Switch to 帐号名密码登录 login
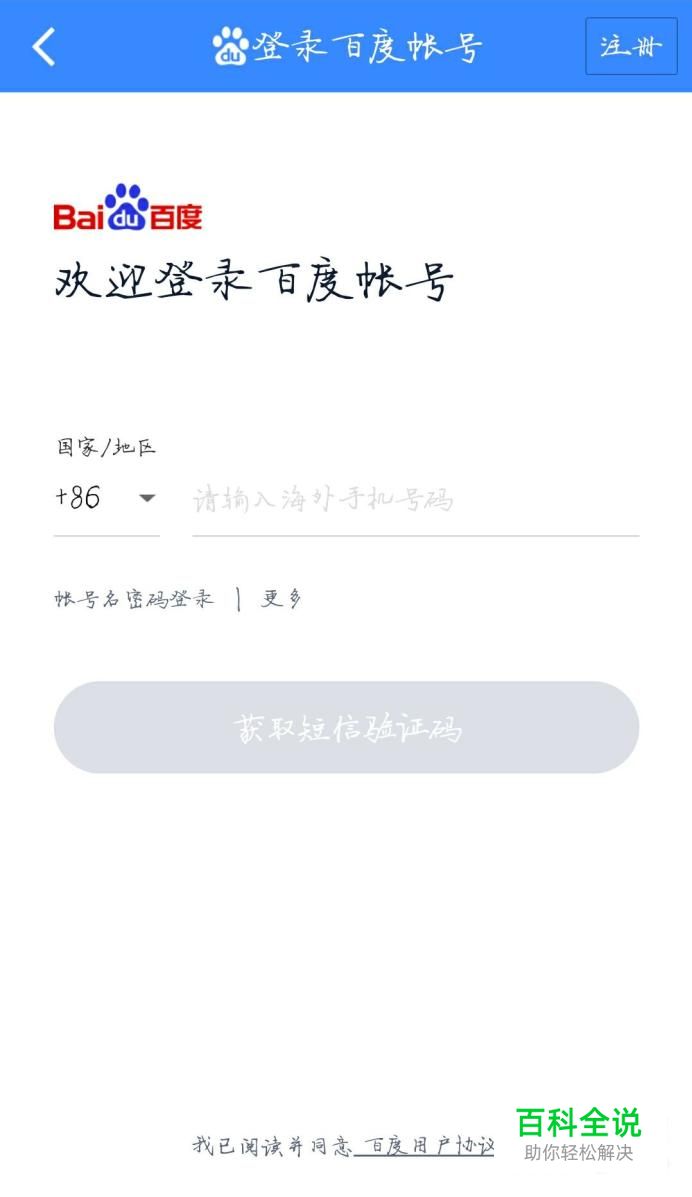Screen dimensions: 692x1197 (134, 599)
